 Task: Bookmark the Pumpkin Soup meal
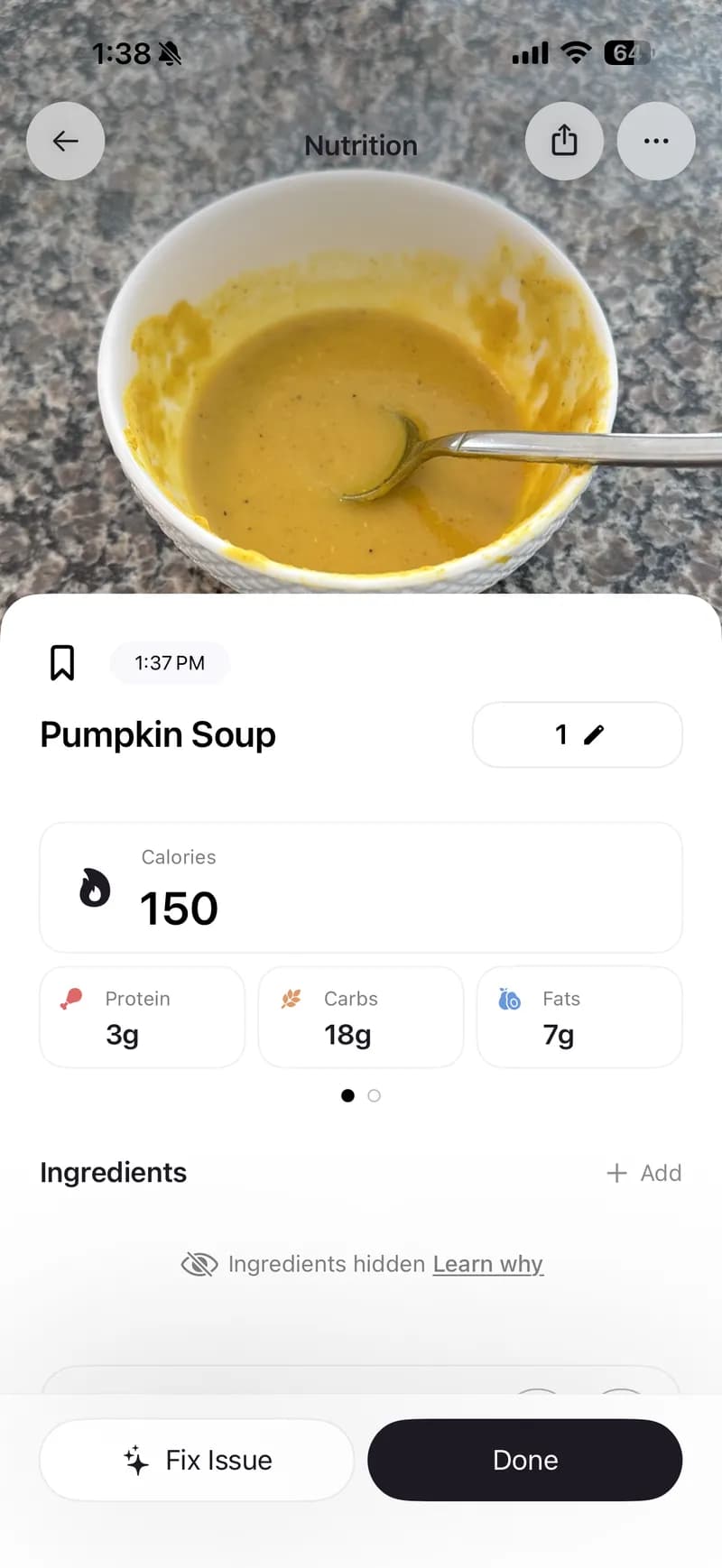pyautogui.click(x=60, y=661)
